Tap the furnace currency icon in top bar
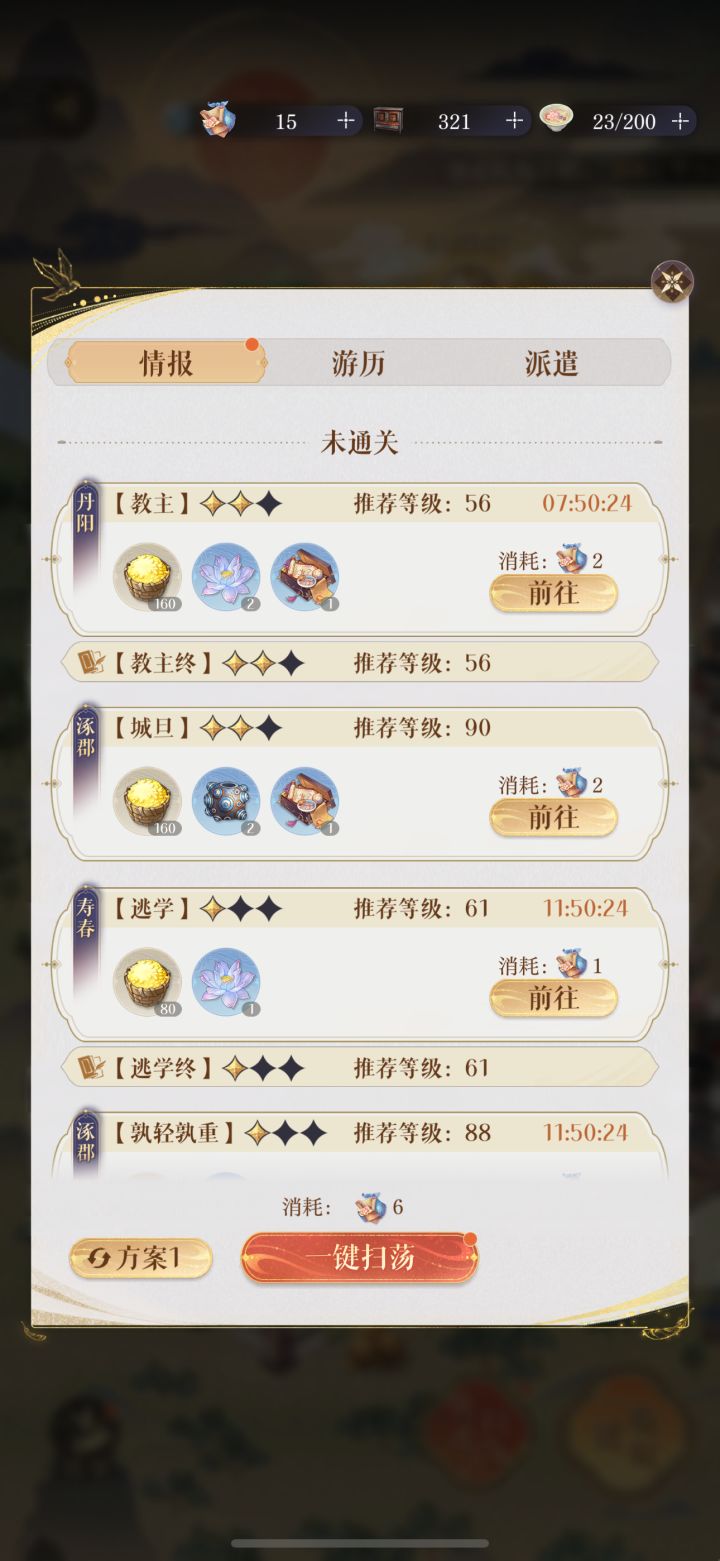The height and width of the screenshot is (1561, 720). click(388, 120)
